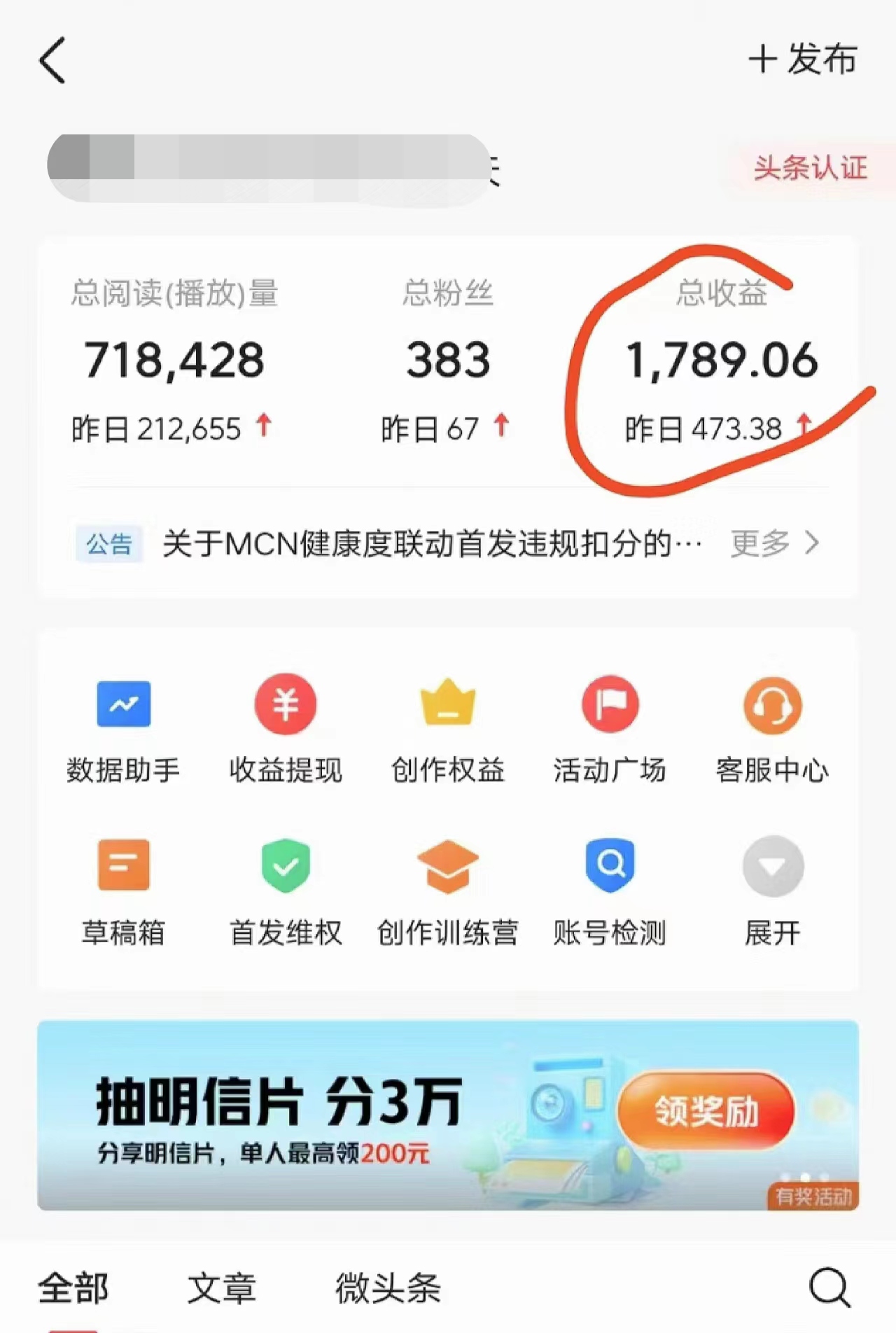This screenshot has width=896, height=1333.
Task: Open the MCN 公告 announcement
Action: 431,543
